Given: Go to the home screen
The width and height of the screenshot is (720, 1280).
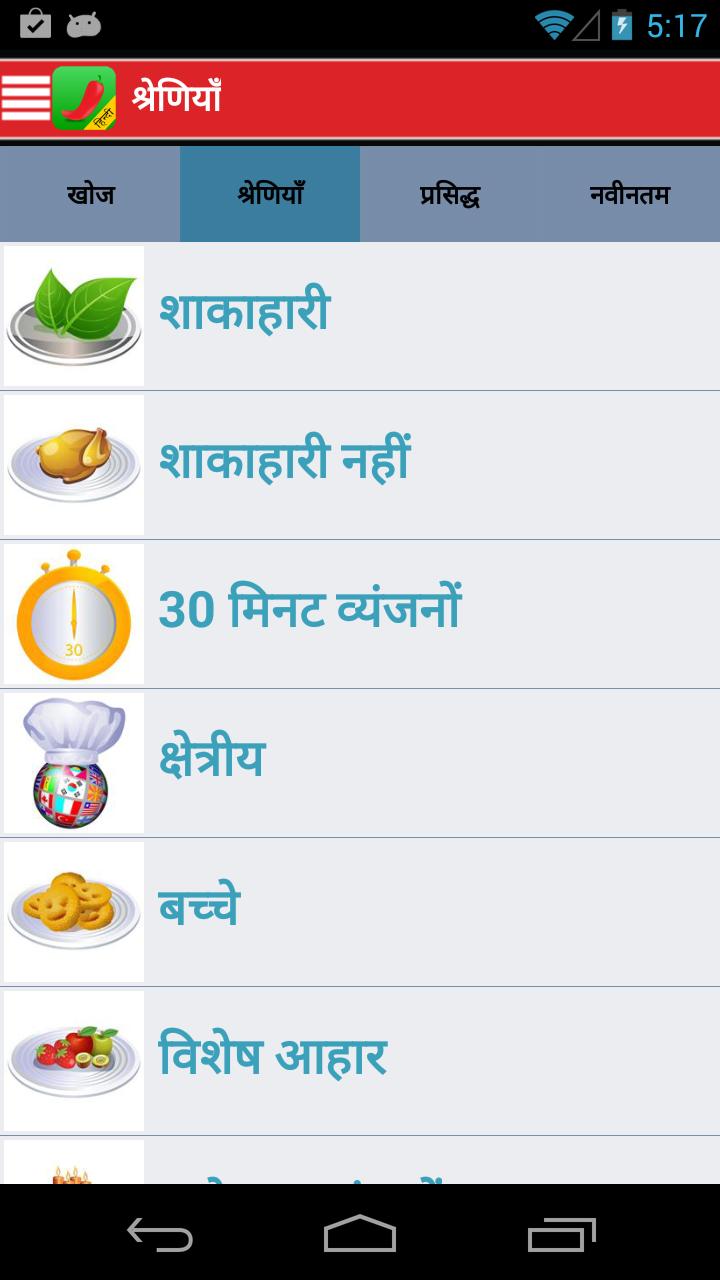Looking at the screenshot, I should [360, 1236].
